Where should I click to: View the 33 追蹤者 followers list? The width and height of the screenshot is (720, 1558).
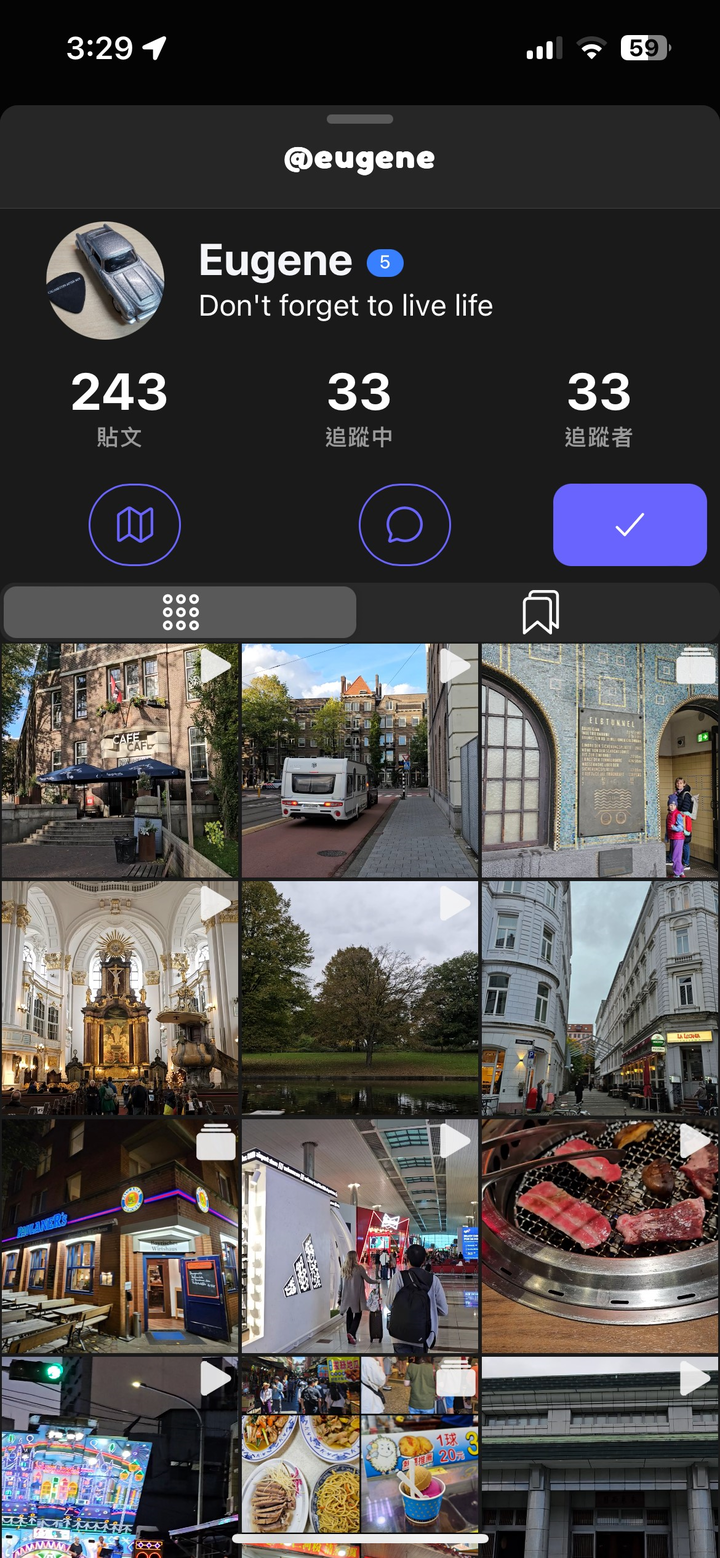tap(599, 407)
